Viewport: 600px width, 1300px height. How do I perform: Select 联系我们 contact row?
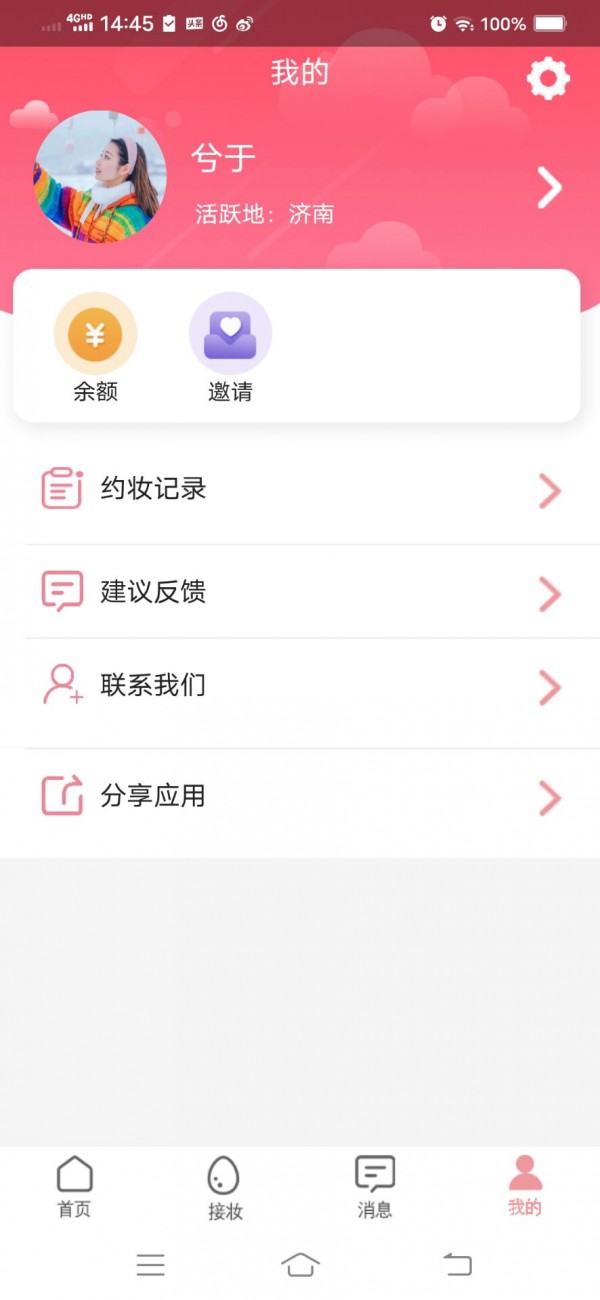pos(300,686)
